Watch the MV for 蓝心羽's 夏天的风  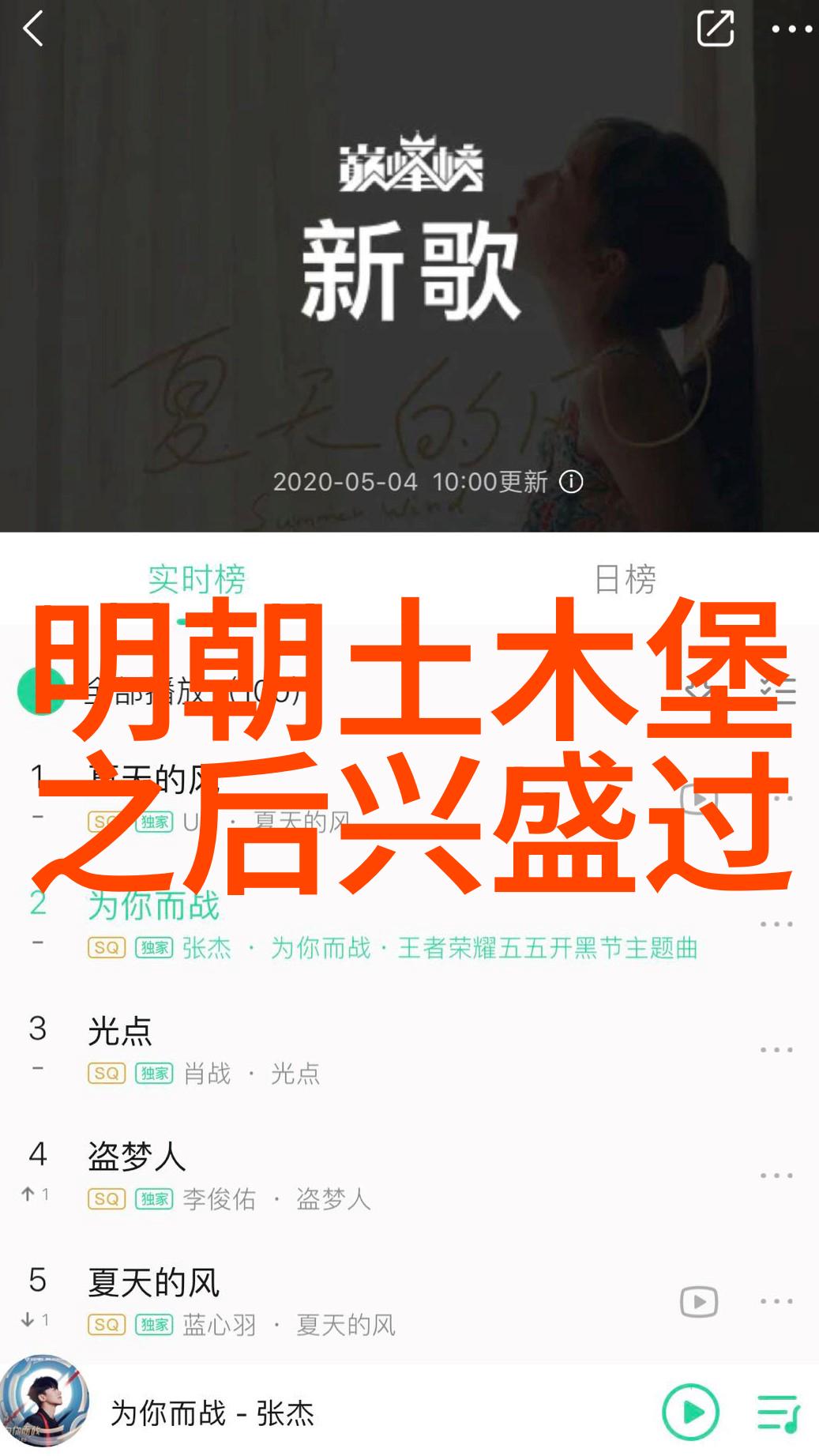click(x=699, y=1301)
